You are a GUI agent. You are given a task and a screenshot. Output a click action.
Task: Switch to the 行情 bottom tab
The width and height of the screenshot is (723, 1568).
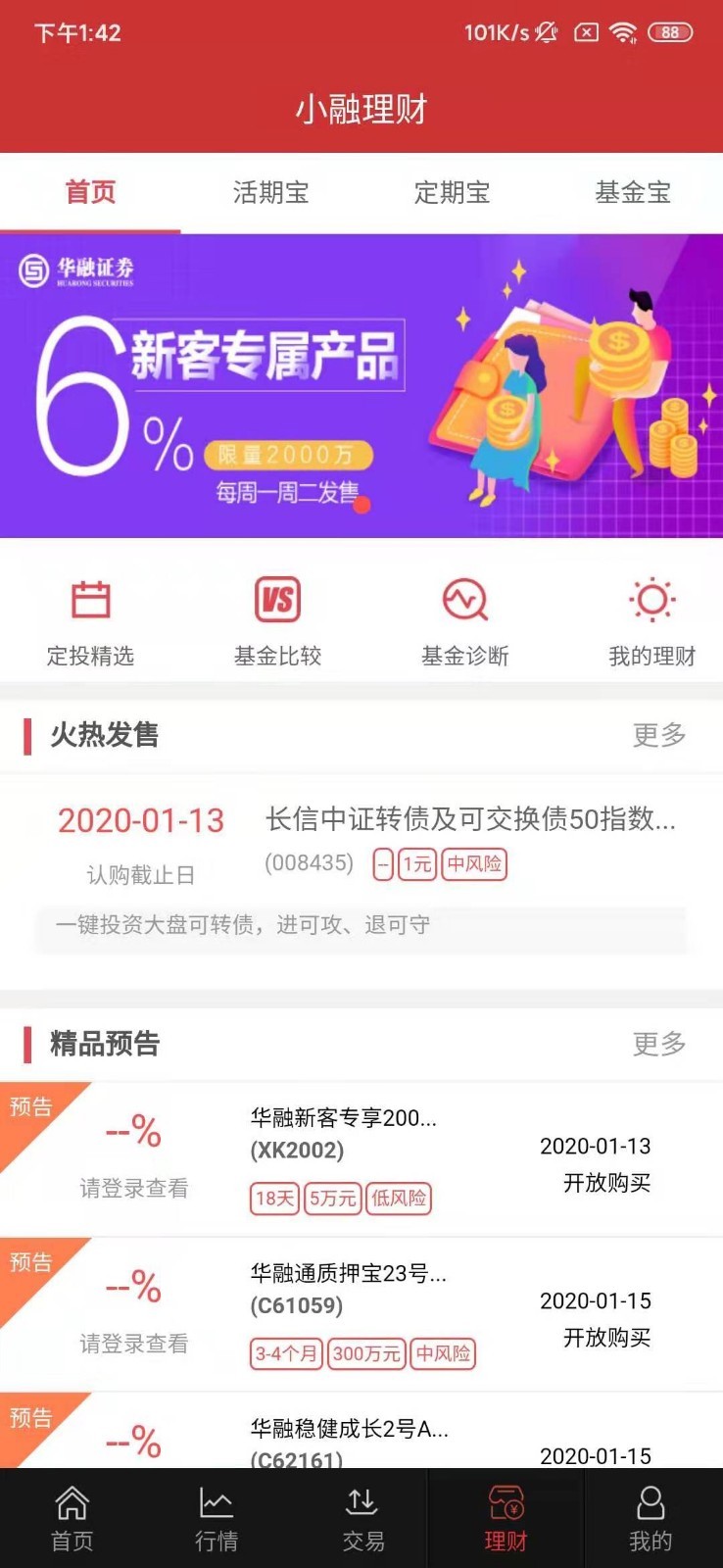coord(217,1517)
